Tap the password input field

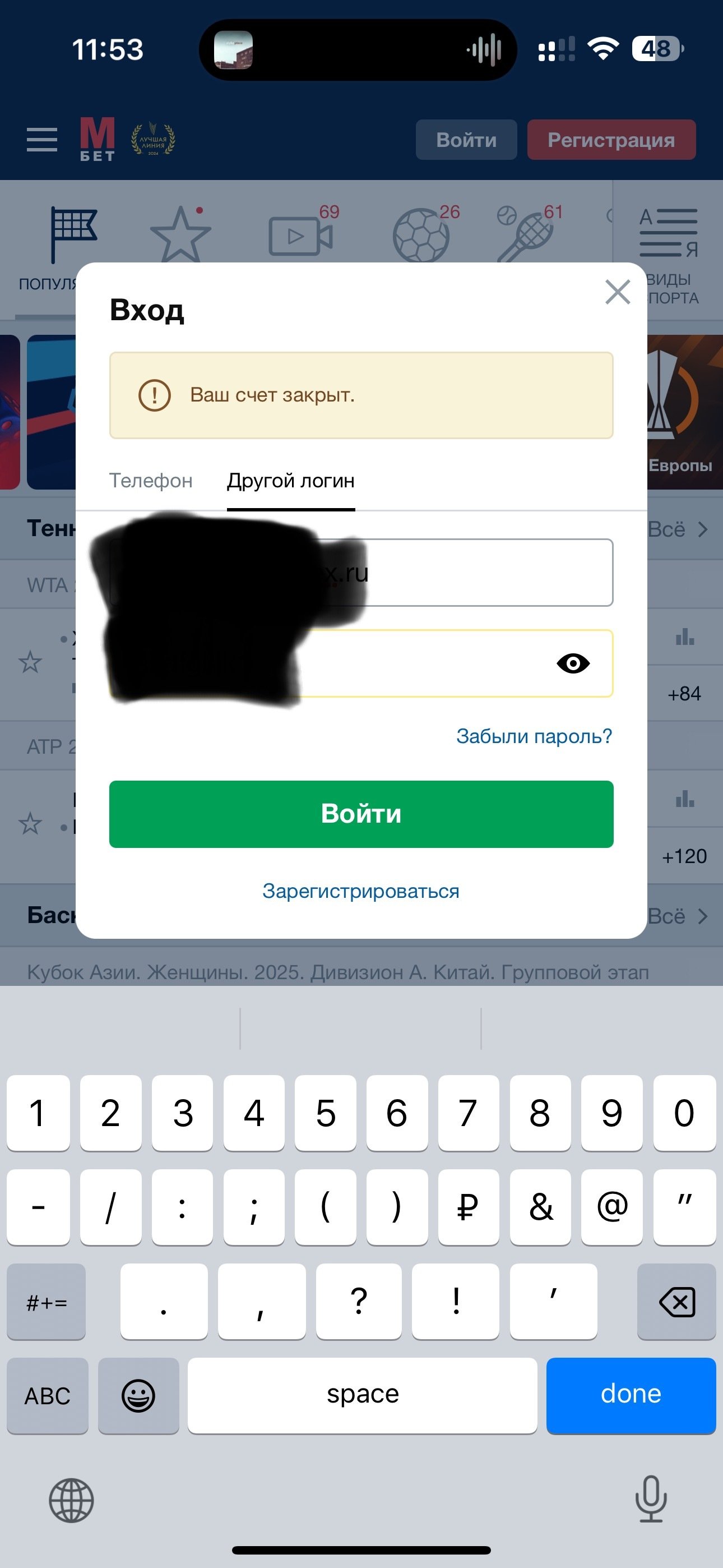(x=426, y=663)
